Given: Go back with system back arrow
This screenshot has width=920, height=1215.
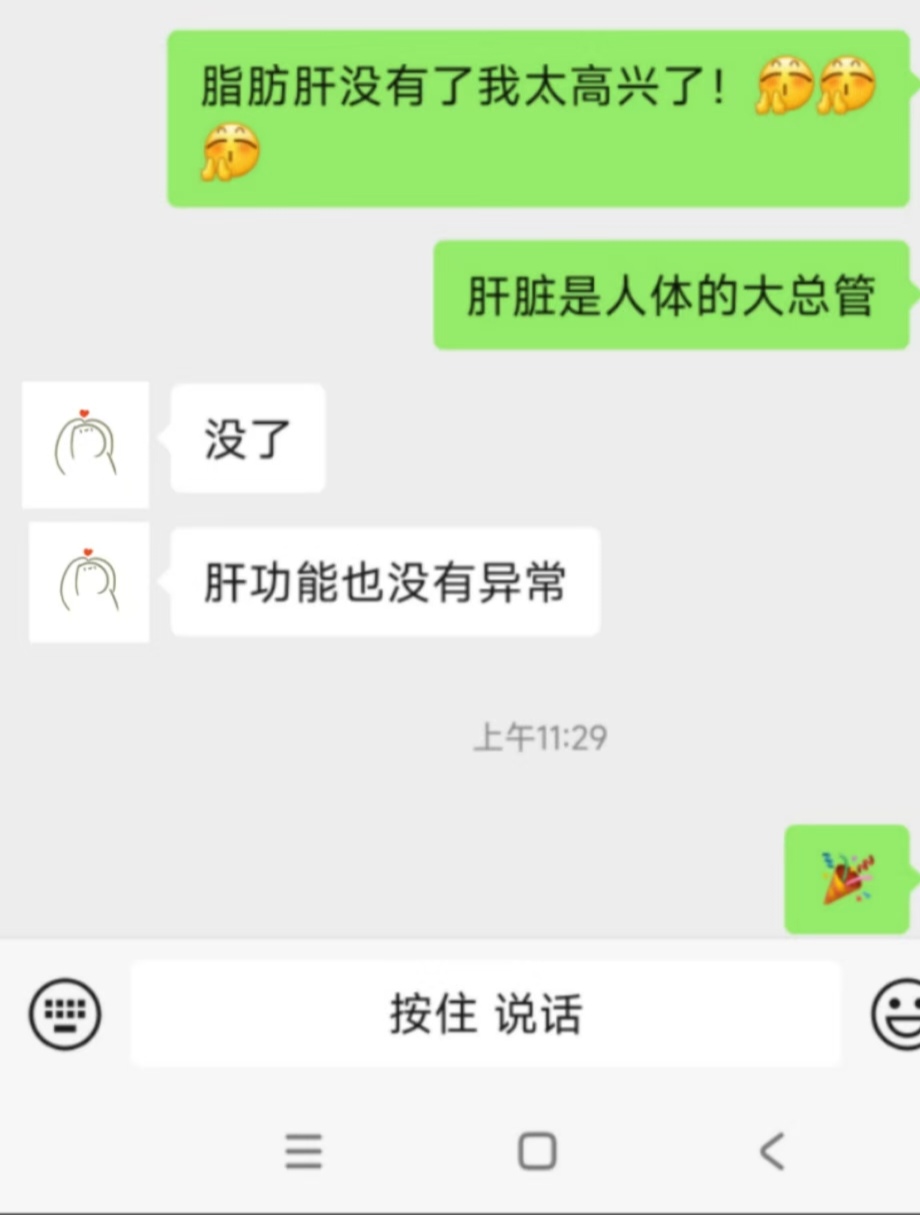Looking at the screenshot, I should click(x=772, y=1151).
